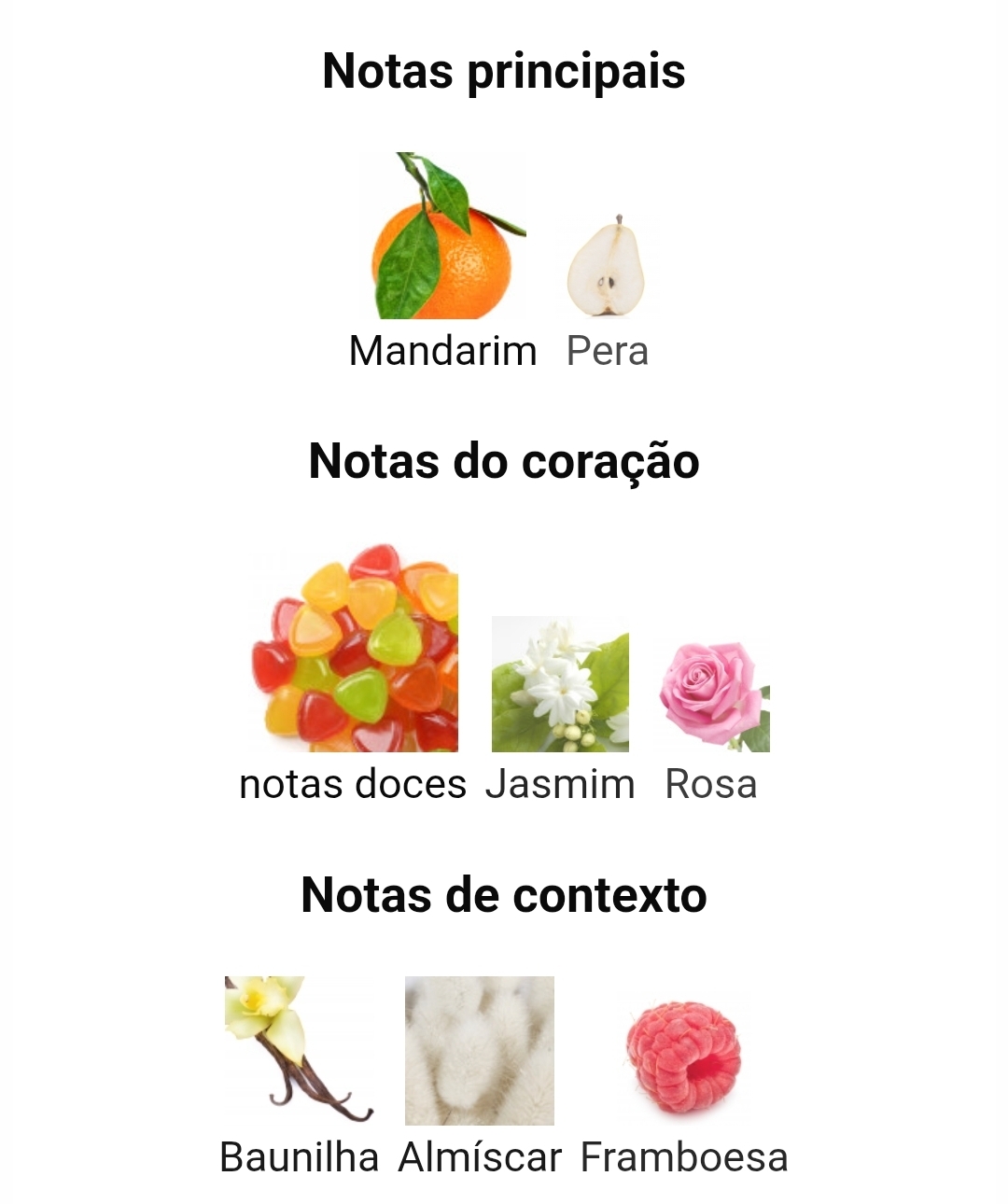View the Jasmim note

[x=560, y=686]
